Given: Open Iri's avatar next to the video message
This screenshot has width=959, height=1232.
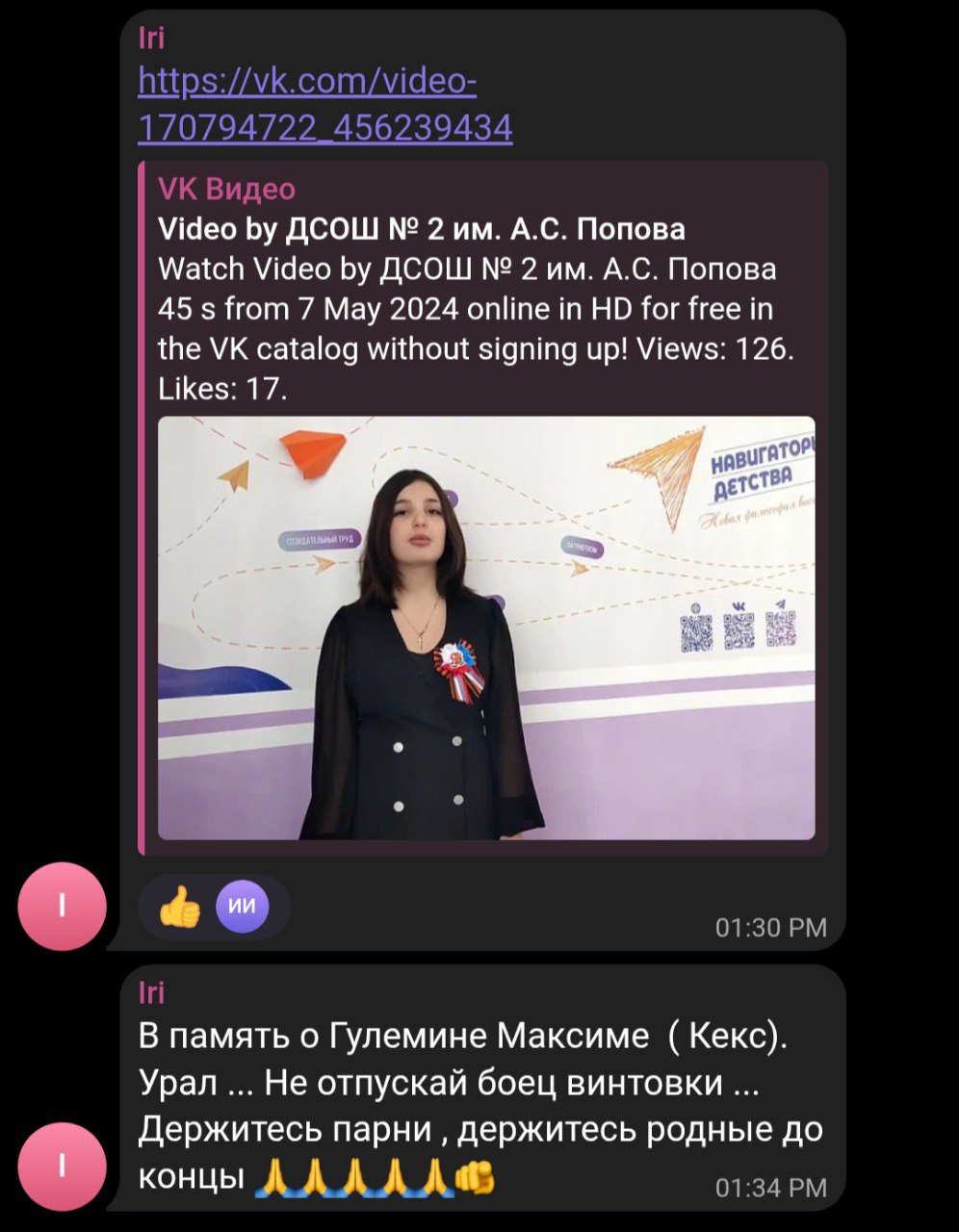Looking at the screenshot, I should click(62, 906).
